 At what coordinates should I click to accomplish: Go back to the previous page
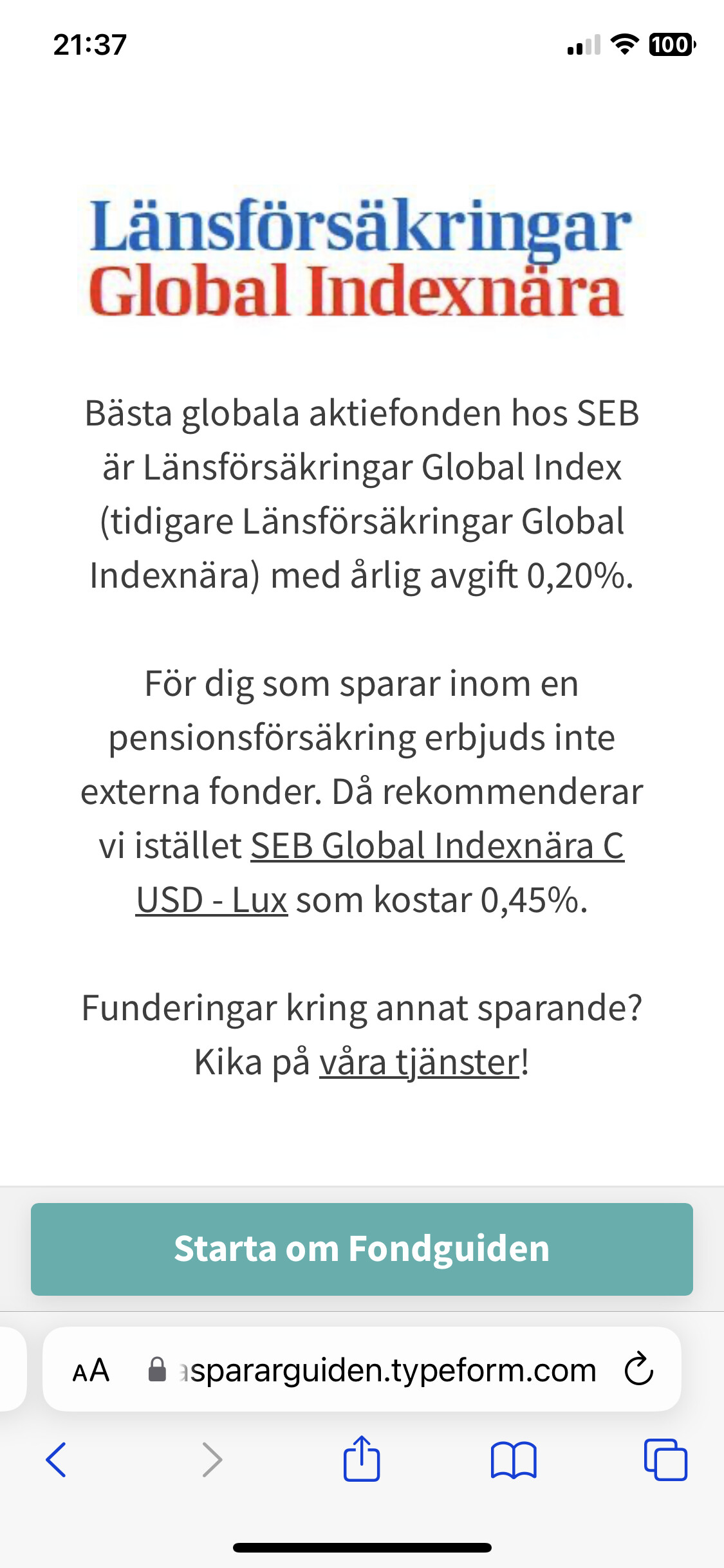[x=57, y=1460]
